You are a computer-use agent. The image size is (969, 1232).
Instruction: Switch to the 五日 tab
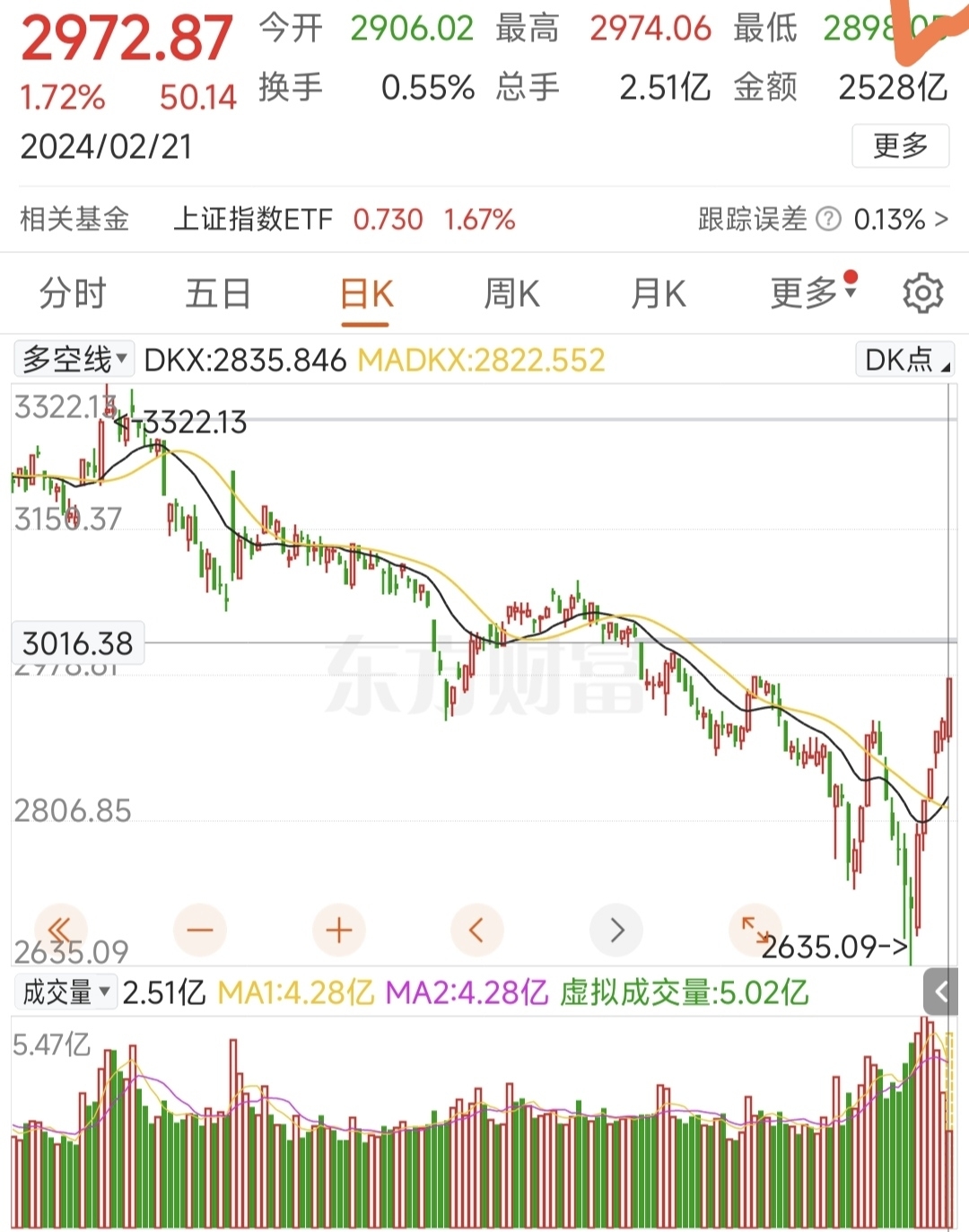coord(218,293)
